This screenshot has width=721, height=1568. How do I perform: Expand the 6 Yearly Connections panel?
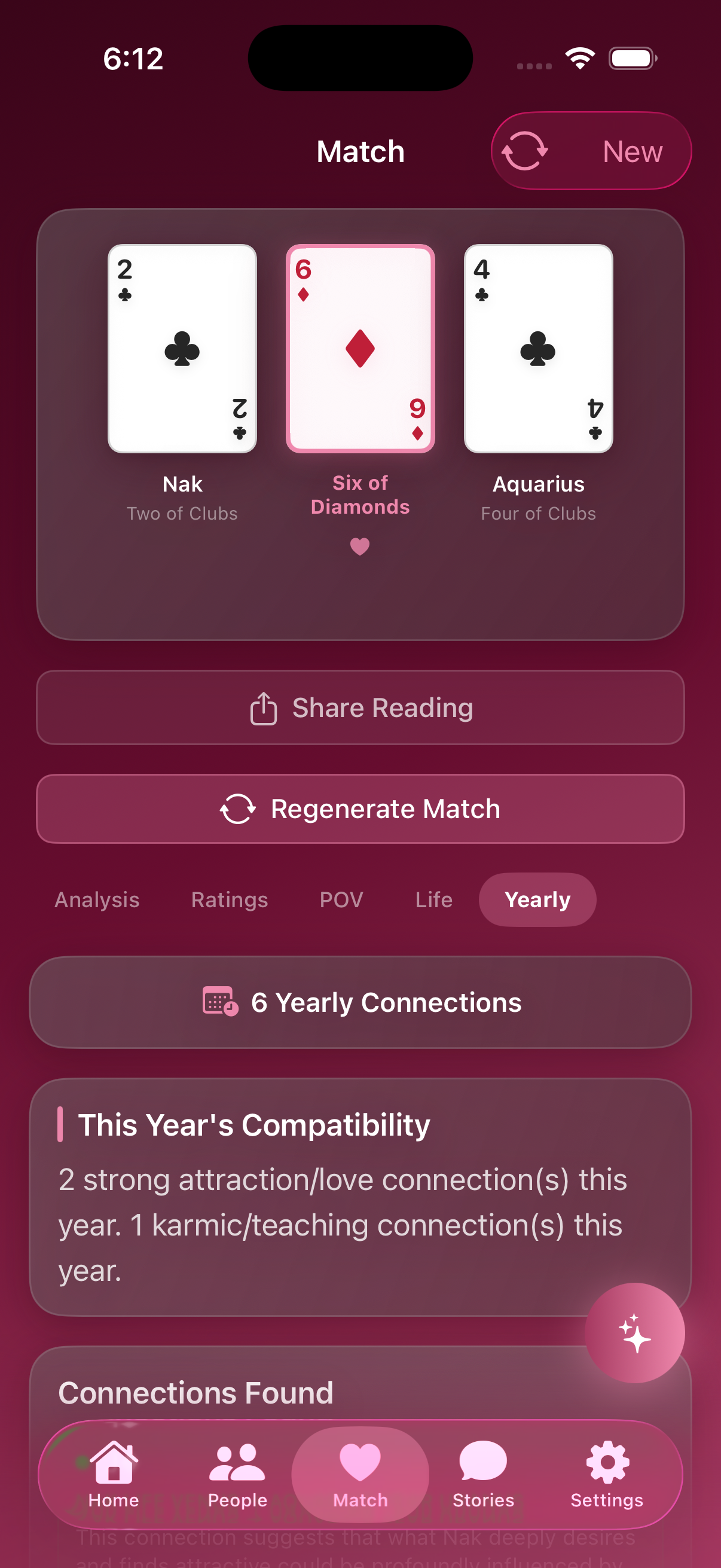360,1001
